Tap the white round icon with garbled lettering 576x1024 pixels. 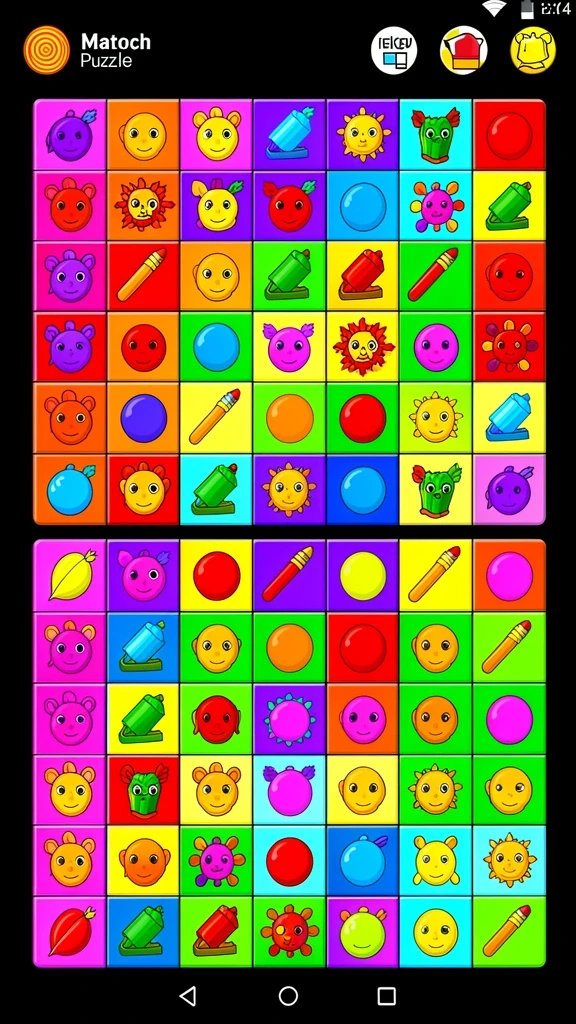pyautogui.click(x=394, y=50)
